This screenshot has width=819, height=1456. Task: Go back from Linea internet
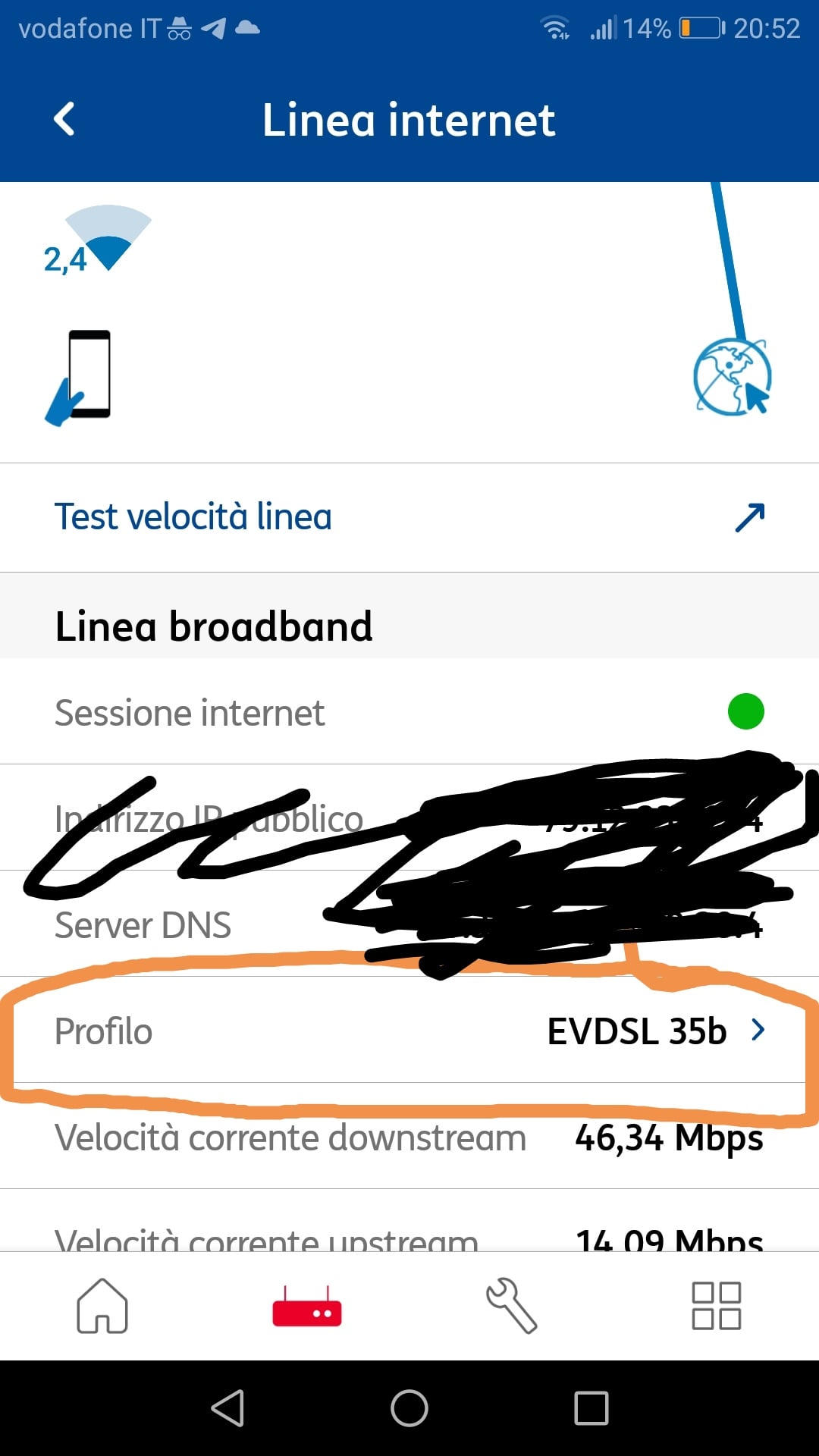pos(64,119)
